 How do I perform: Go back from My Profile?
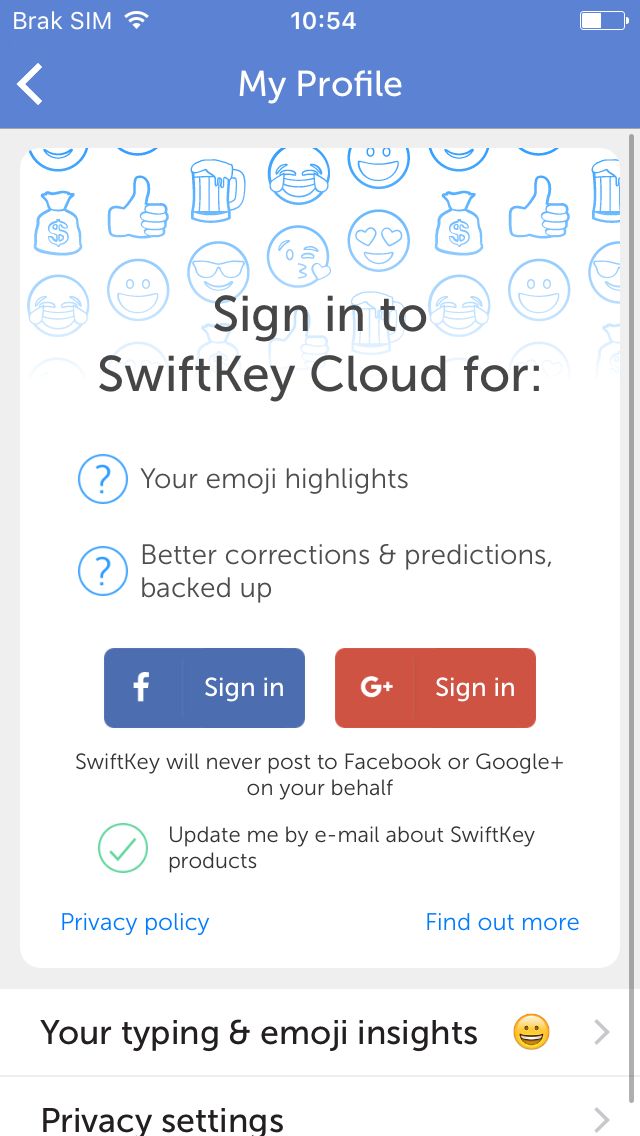point(30,84)
